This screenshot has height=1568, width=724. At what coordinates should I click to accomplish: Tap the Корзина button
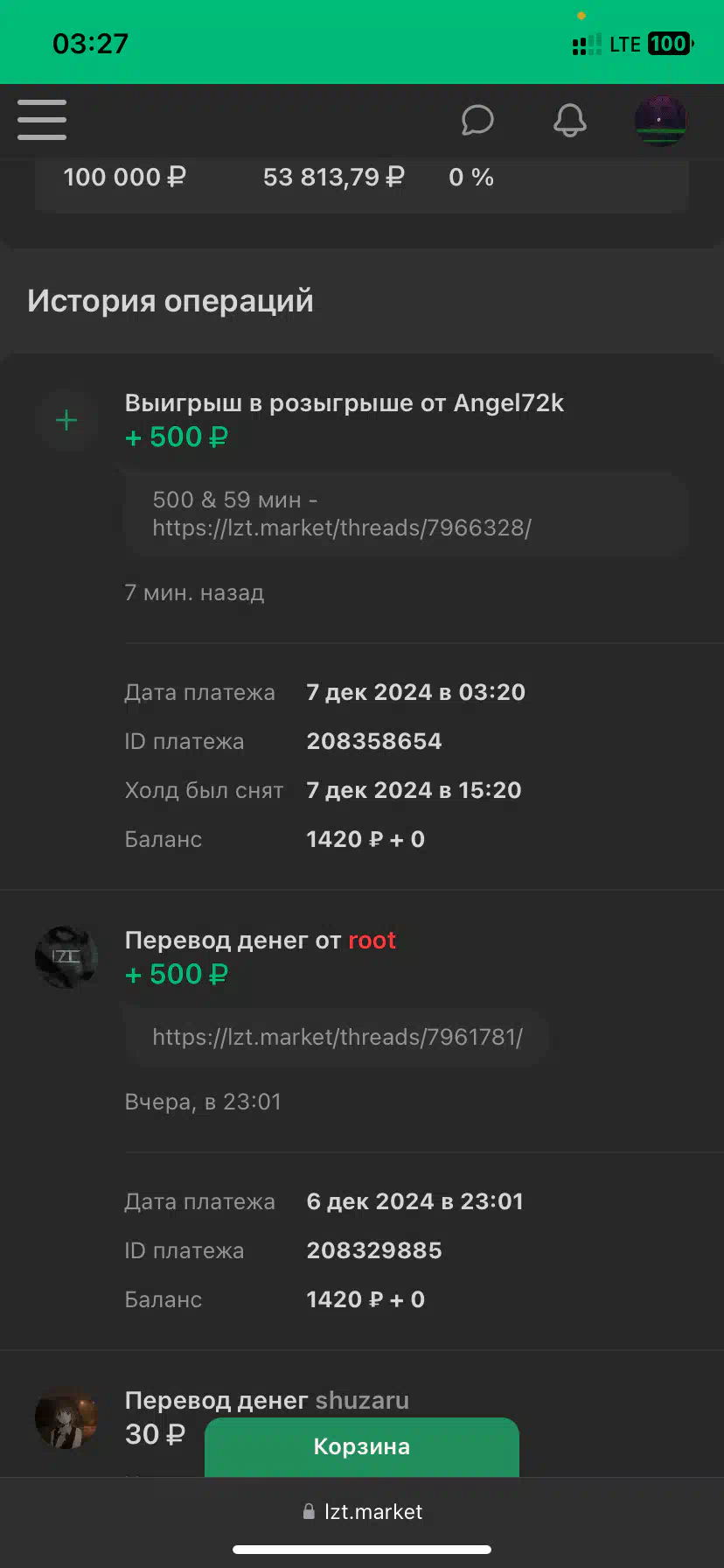tap(362, 1446)
